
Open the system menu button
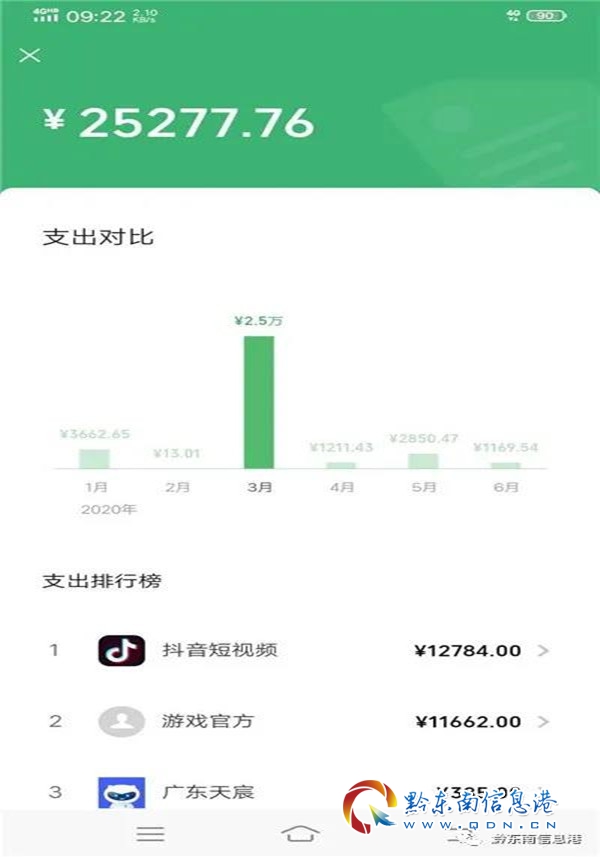151,833
